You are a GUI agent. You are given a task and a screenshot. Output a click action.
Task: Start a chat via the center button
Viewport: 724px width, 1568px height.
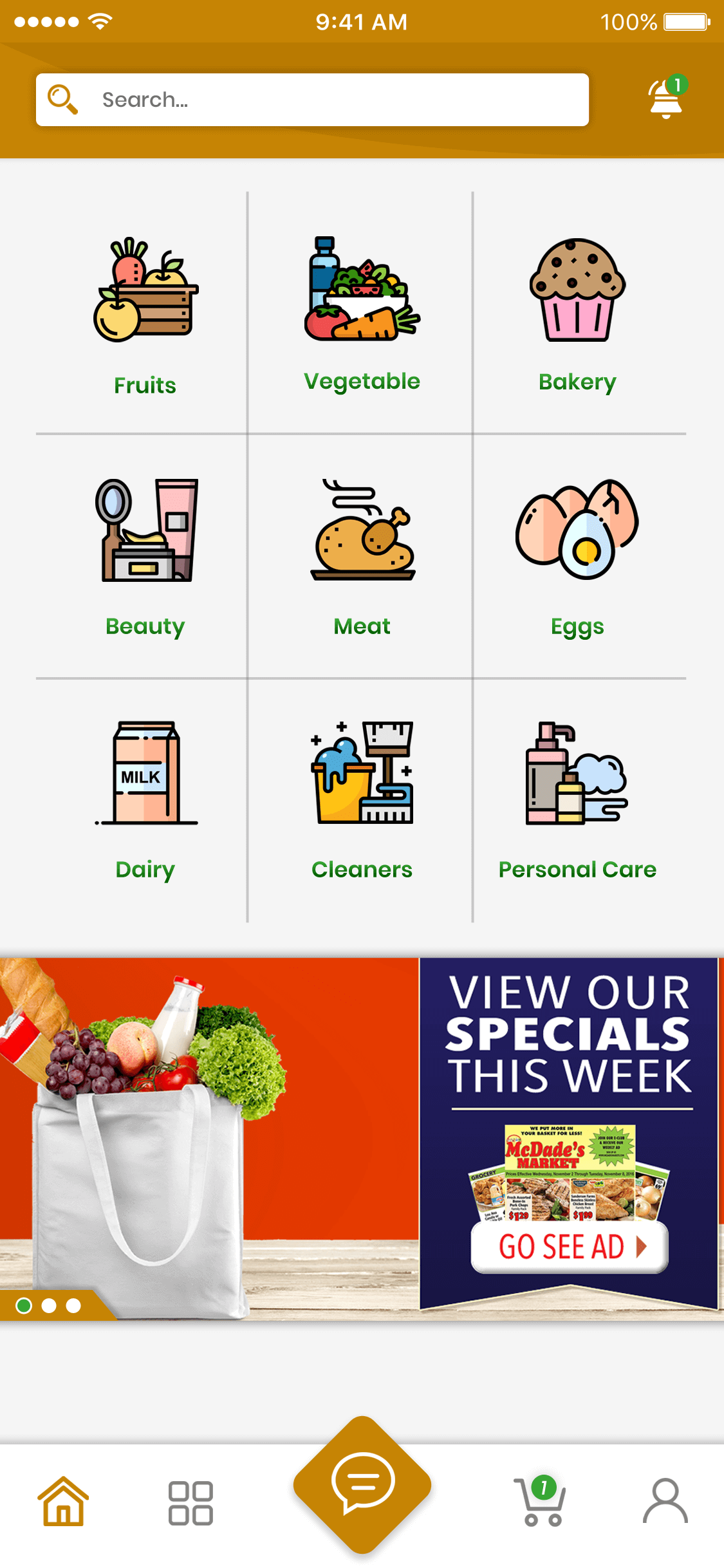[362, 1484]
